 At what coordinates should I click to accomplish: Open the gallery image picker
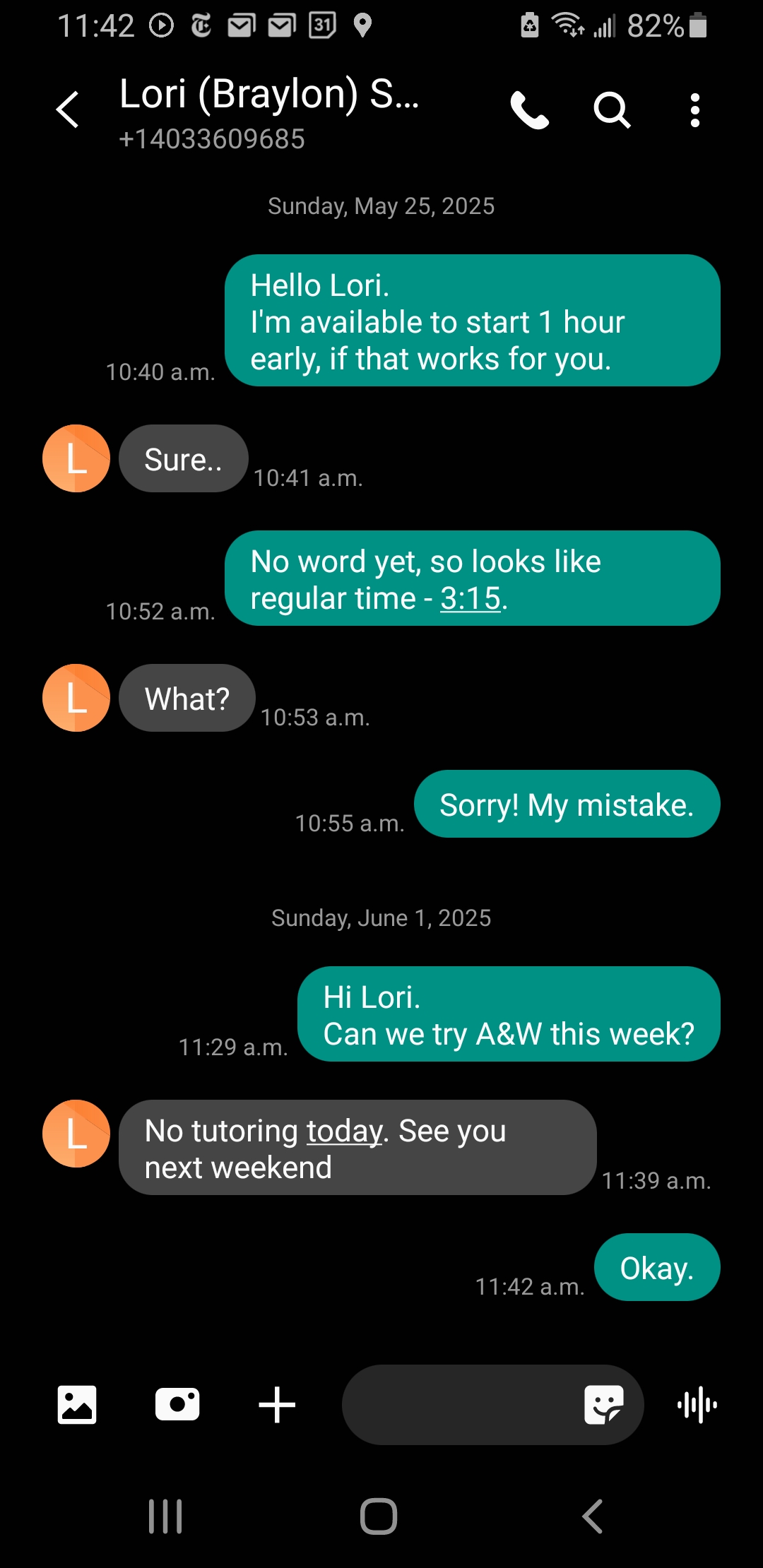click(x=77, y=1404)
